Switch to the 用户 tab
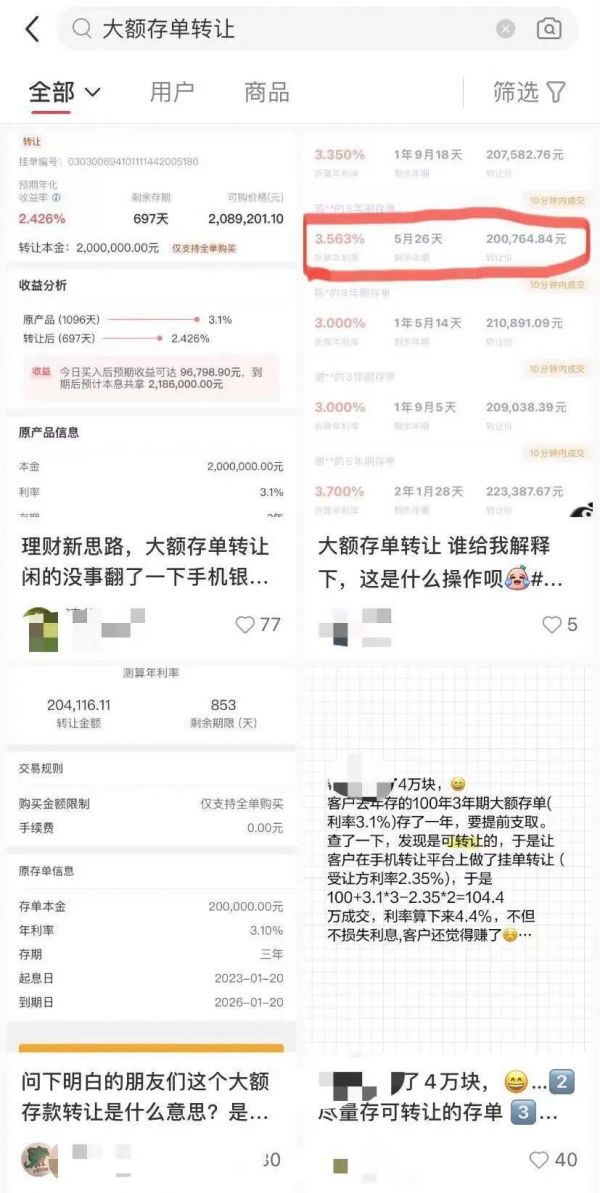 (x=172, y=93)
